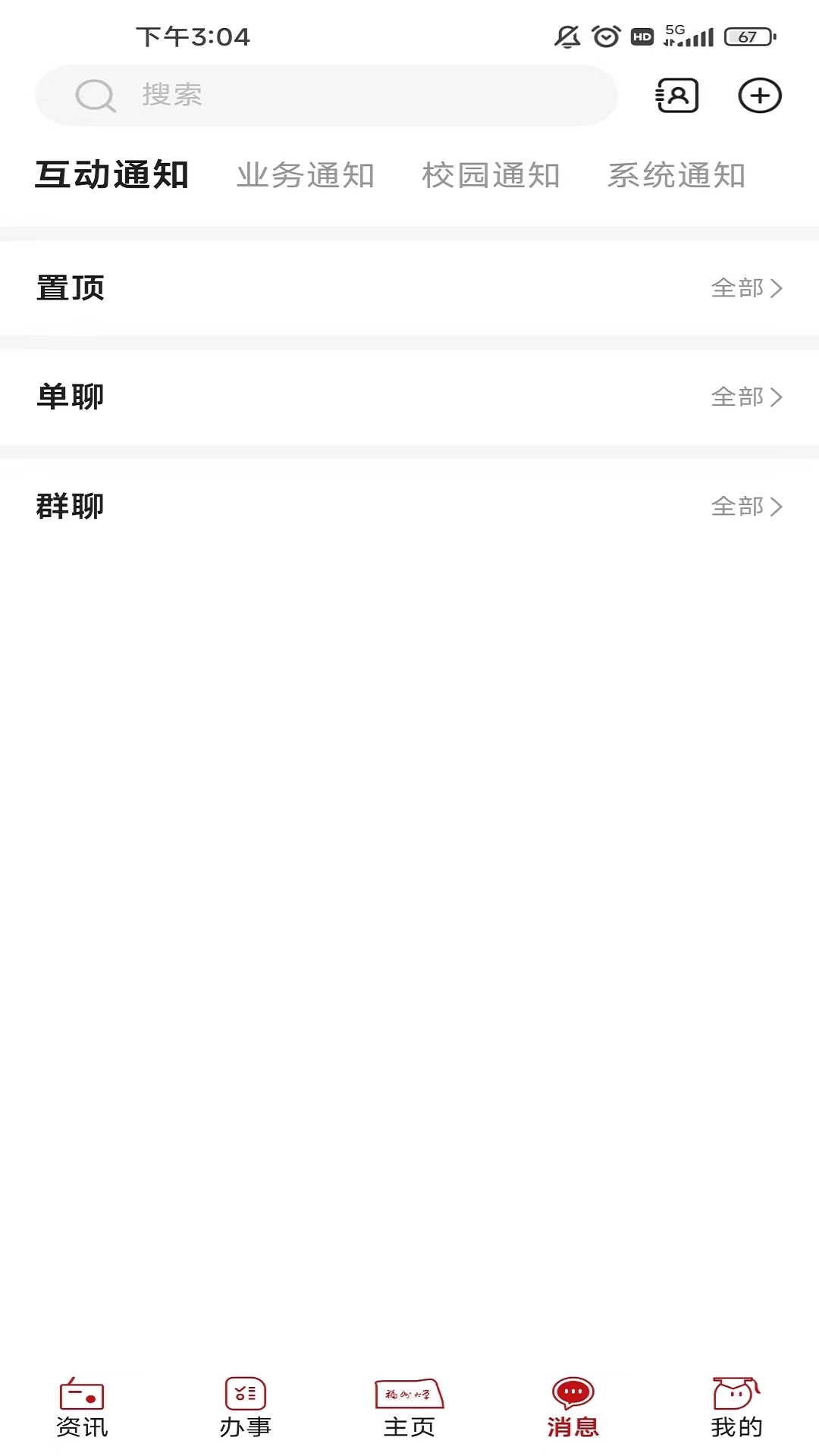Screen dimensions: 819x1456
Task: Expand 全部 for the 置顶 section
Action: (747, 289)
